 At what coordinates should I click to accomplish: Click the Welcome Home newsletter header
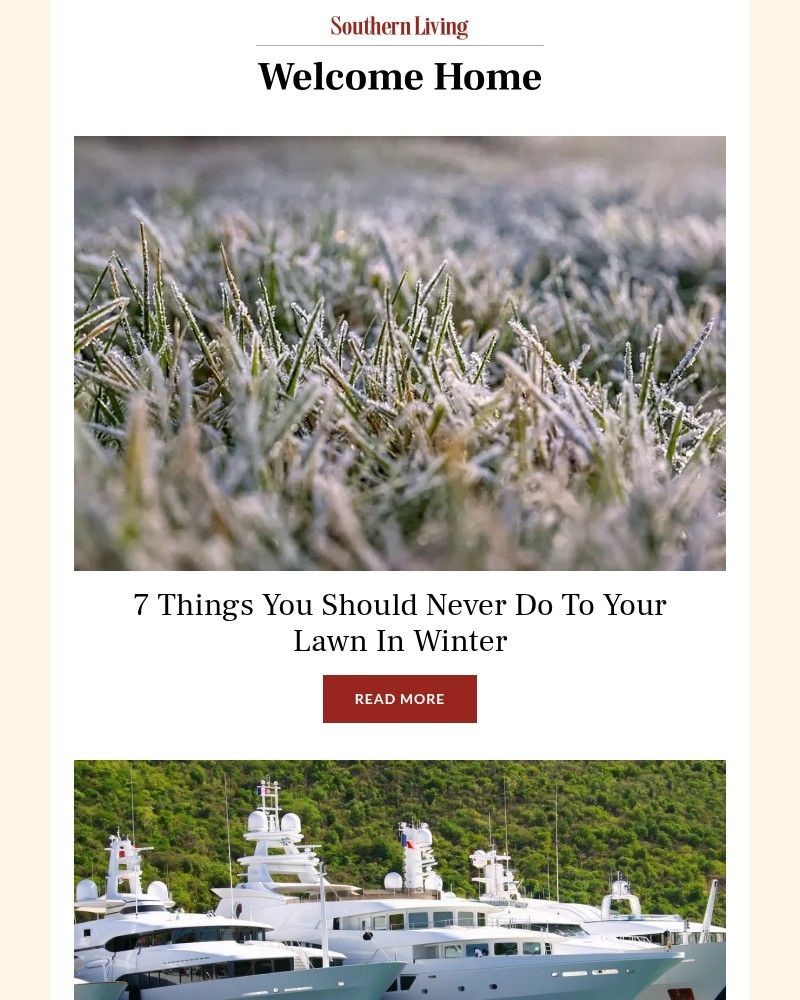(x=399, y=76)
